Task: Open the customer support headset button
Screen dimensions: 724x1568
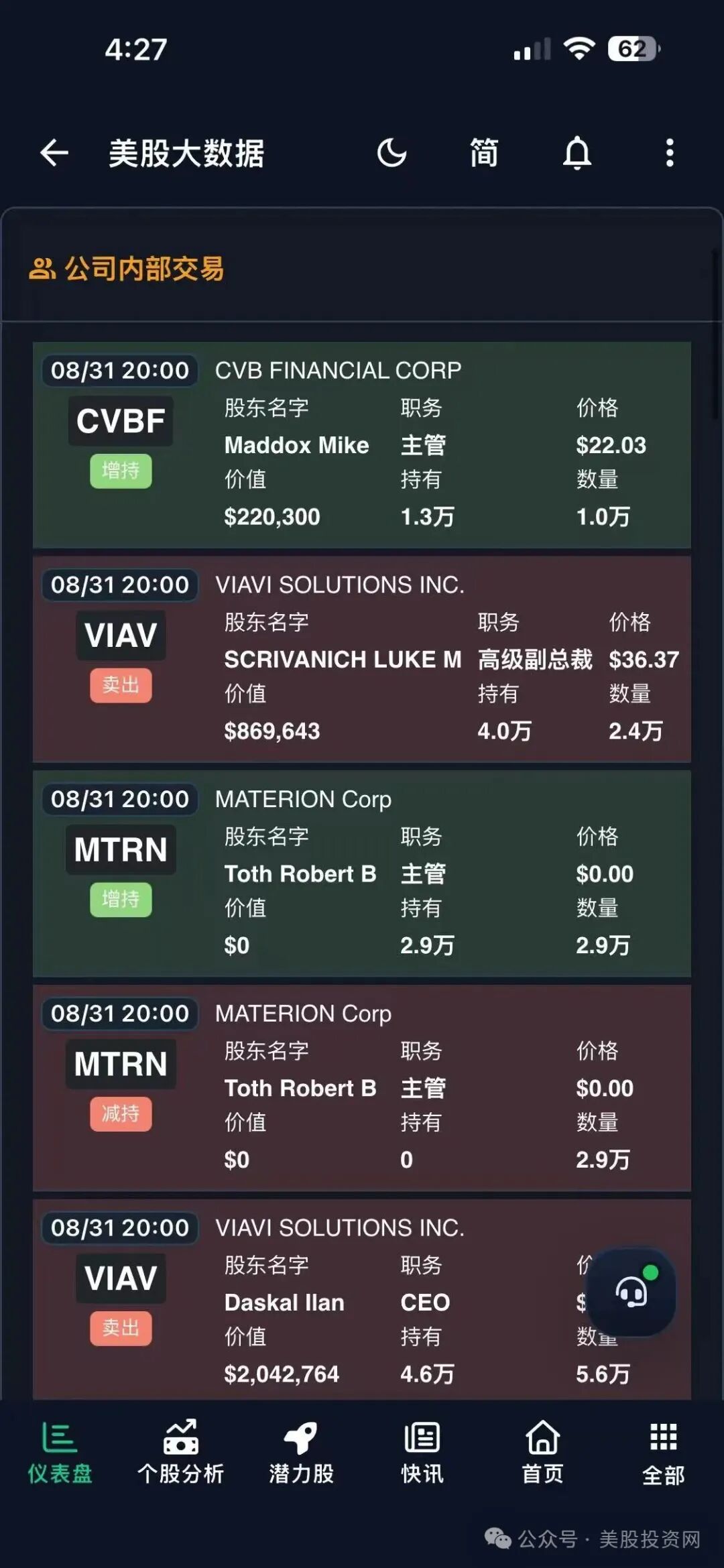Action: coord(632,1291)
